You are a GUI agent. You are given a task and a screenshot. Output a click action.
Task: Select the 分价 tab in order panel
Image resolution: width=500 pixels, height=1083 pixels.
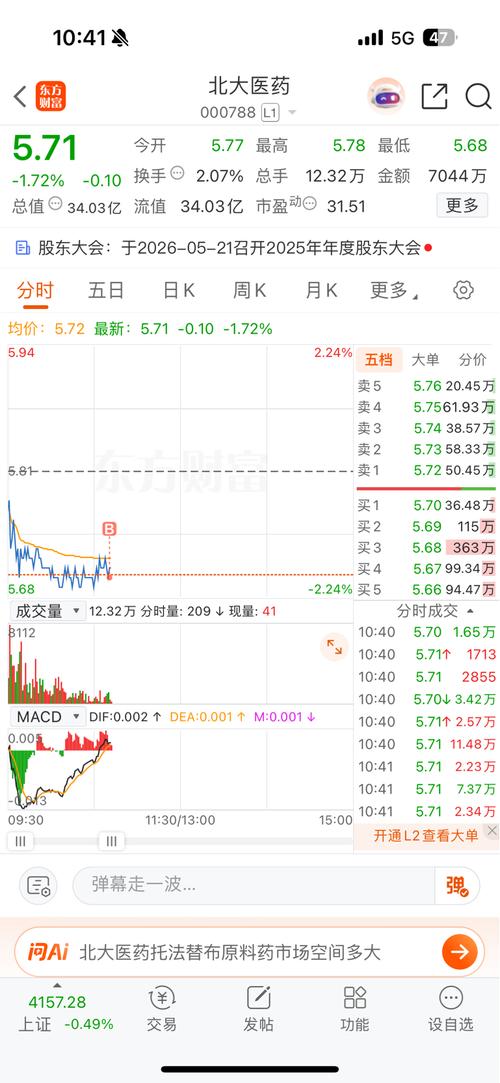click(472, 359)
